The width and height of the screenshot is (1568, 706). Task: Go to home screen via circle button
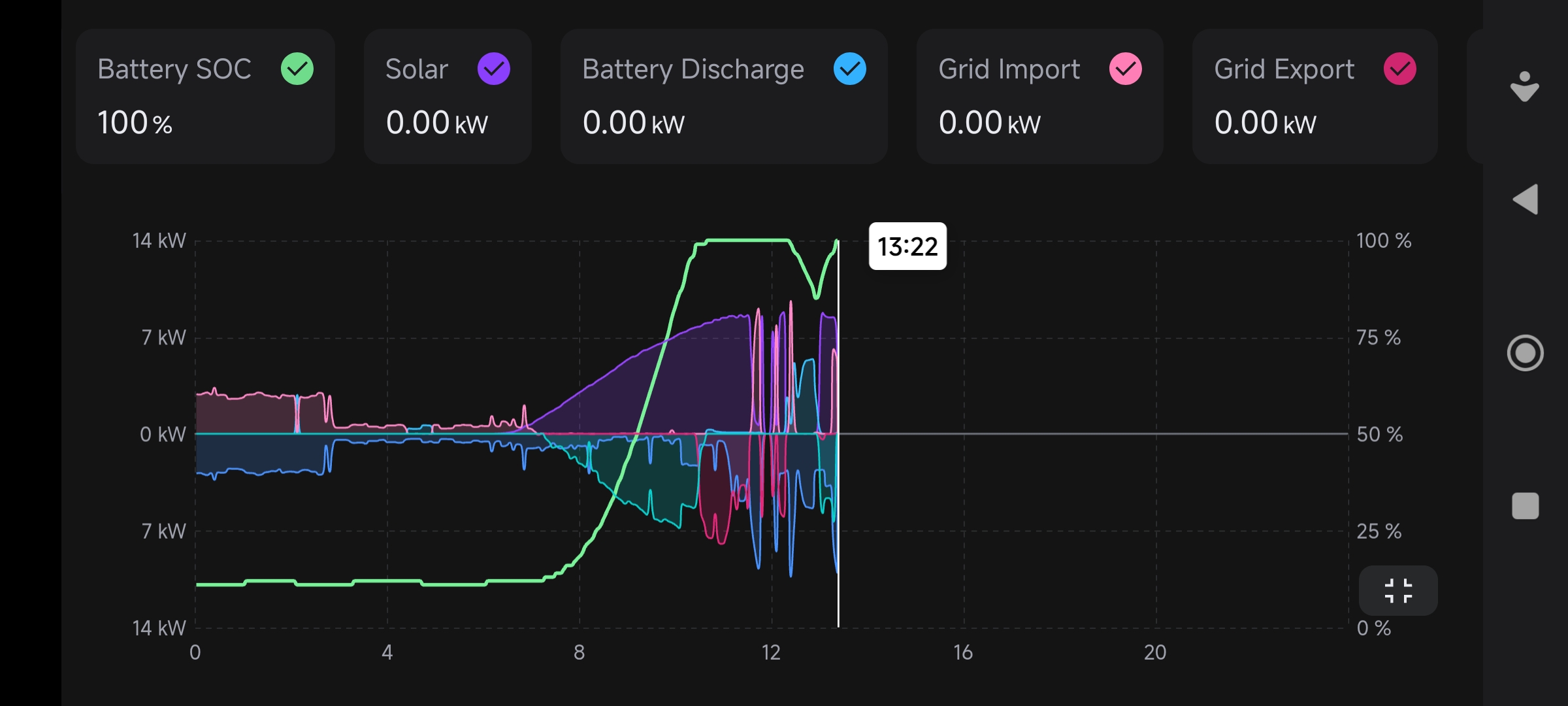point(1526,353)
